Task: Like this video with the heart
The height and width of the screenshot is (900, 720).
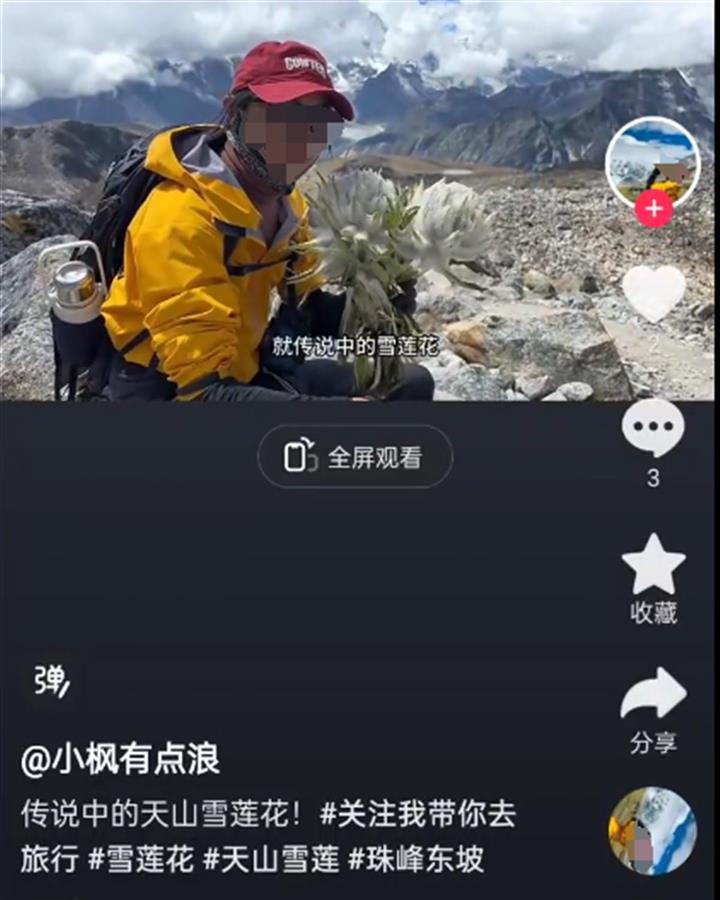Action: pyautogui.click(x=653, y=292)
